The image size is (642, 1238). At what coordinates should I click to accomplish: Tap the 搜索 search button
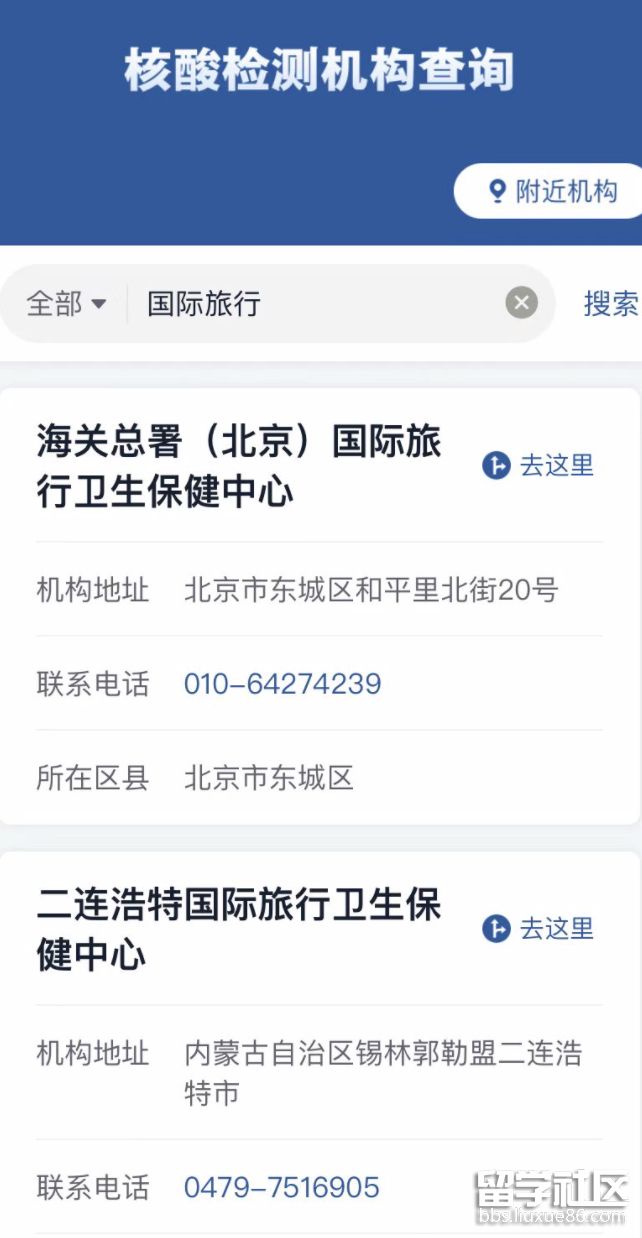click(610, 303)
